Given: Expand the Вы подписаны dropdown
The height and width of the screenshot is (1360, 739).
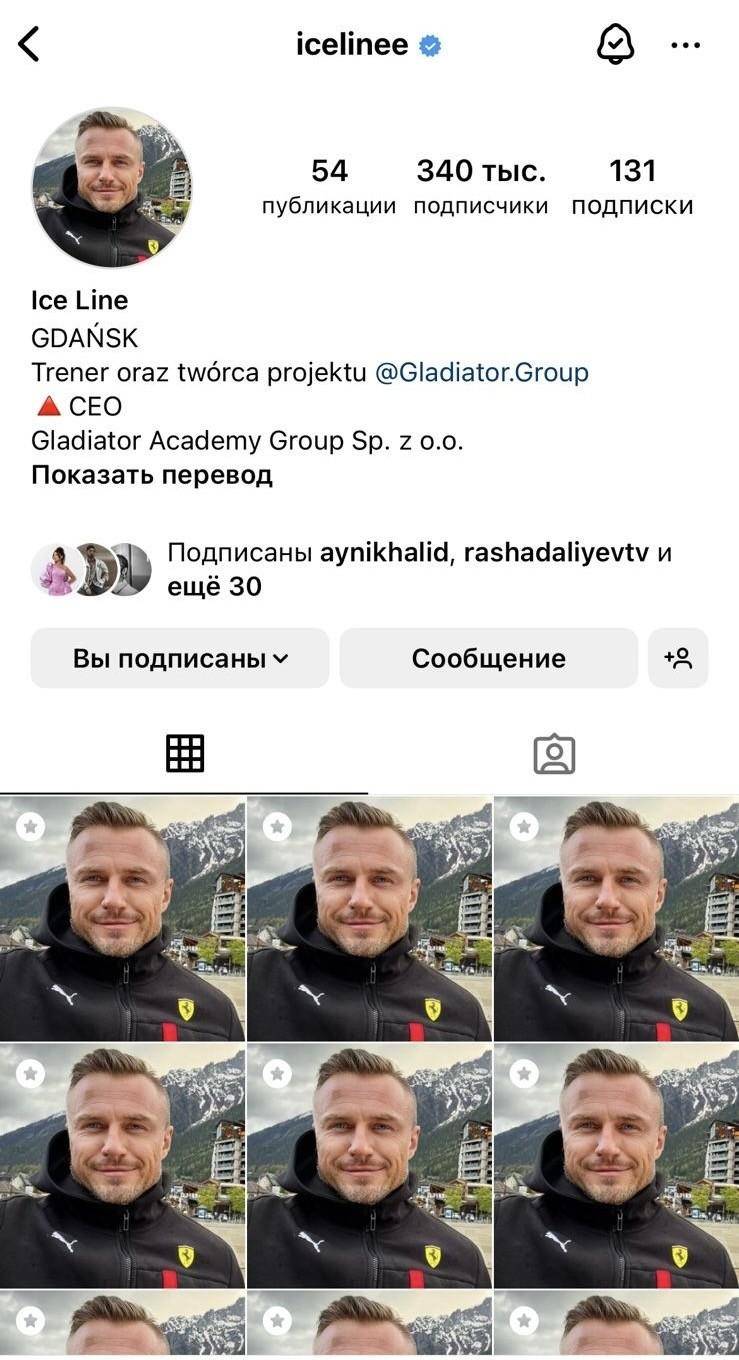Looking at the screenshot, I should click(x=180, y=658).
